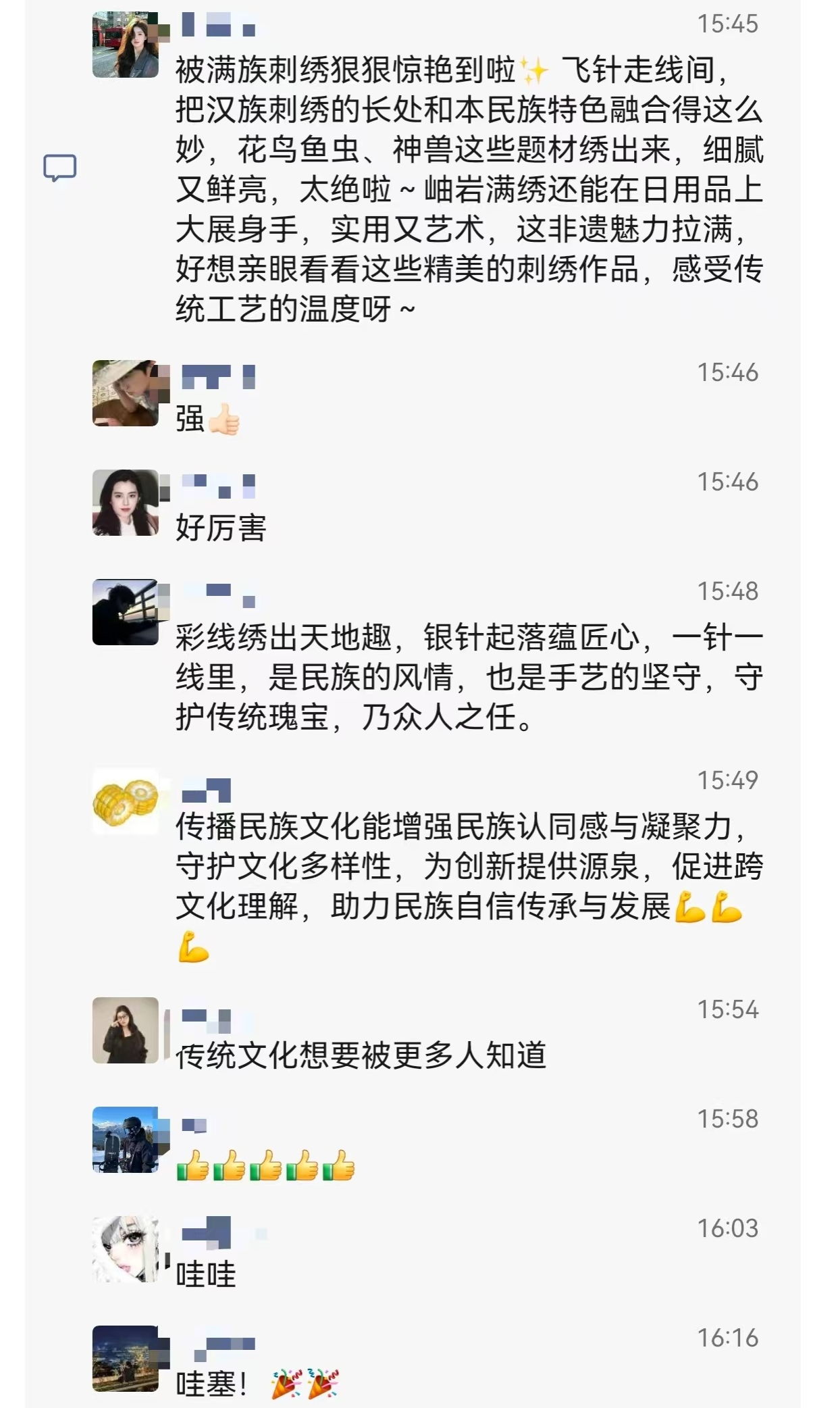View profile of user who said 好厉害
Image resolution: width=840 pixels, height=1408 pixels.
pos(126,503)
